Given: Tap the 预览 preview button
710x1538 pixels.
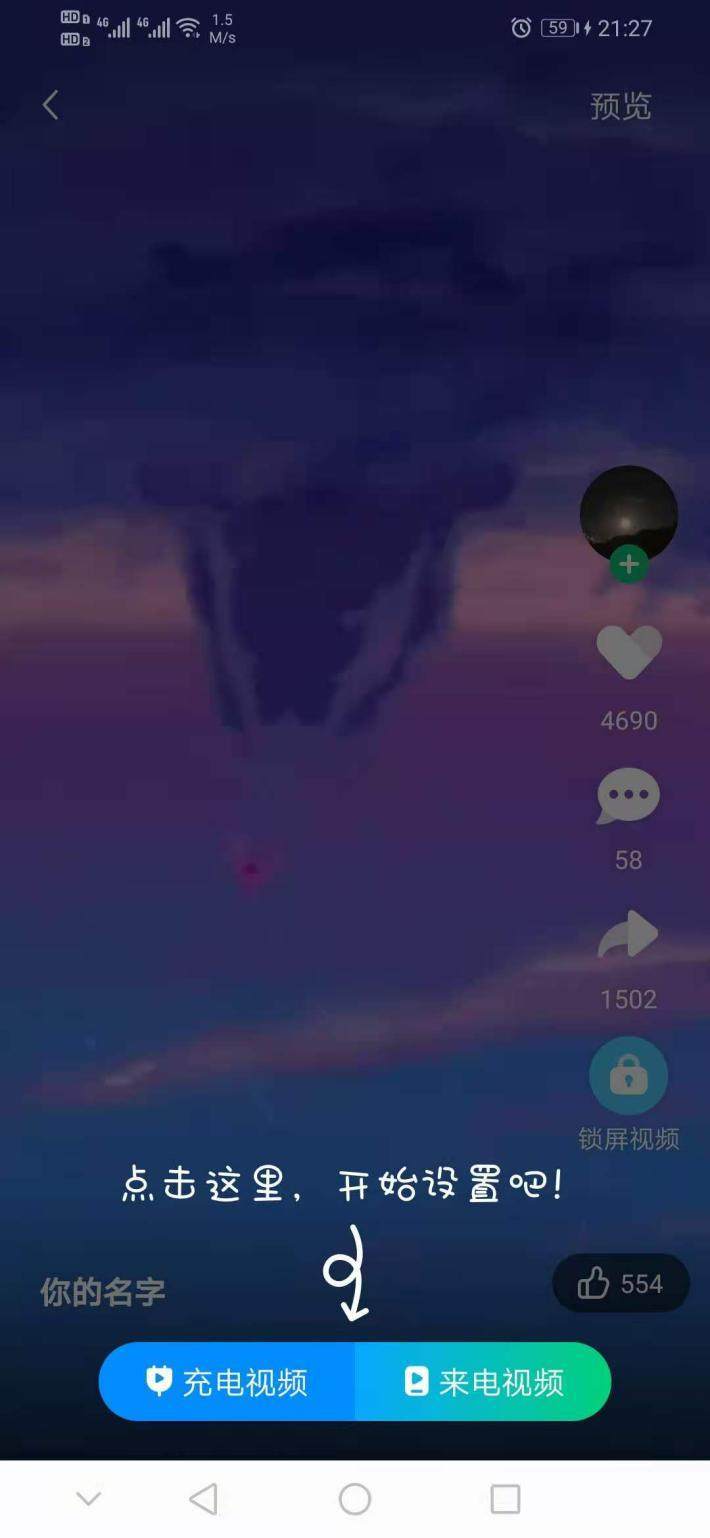Looking at the screenshot, I should pos(621,106).
